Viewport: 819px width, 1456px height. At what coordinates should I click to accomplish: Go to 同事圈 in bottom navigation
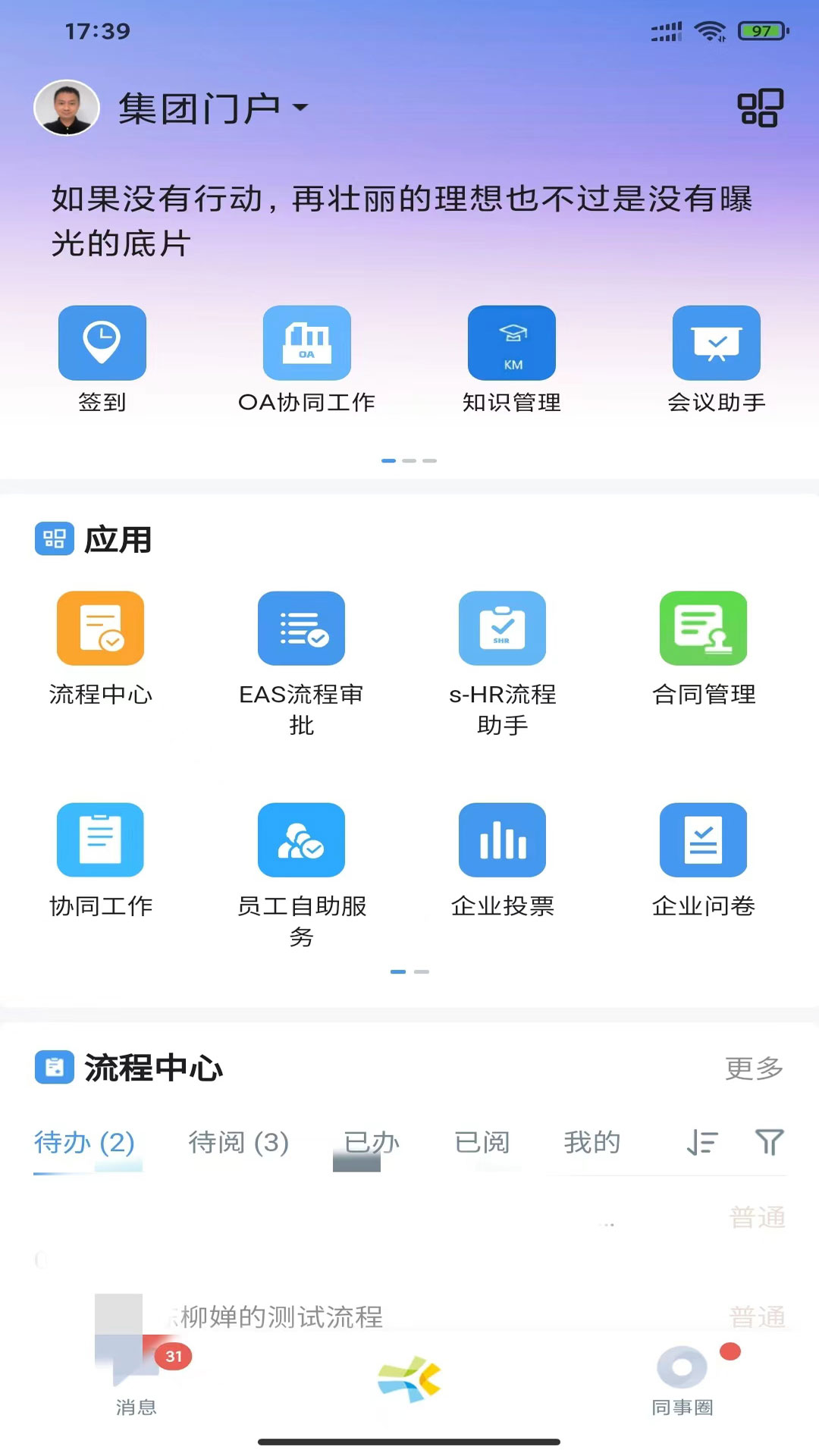tap(682, 1381)
